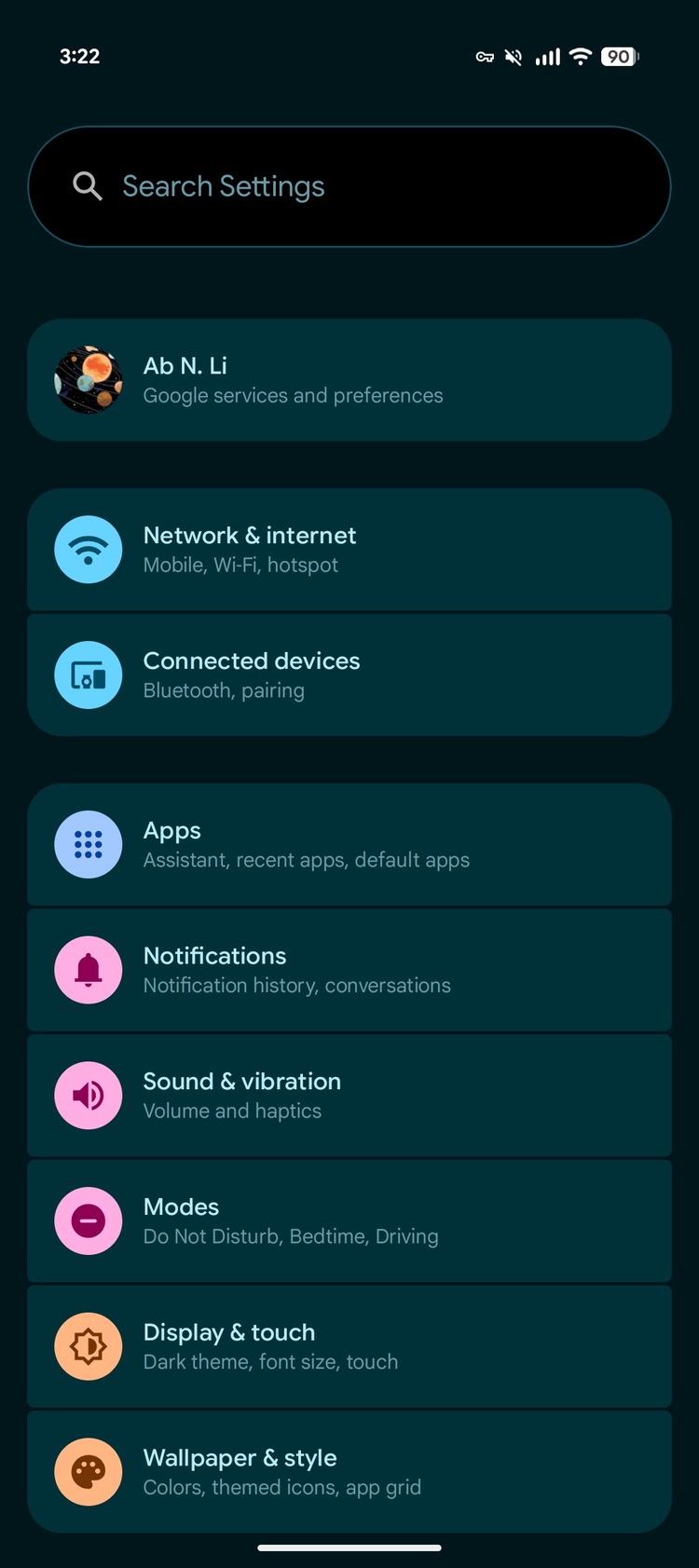The image size is (699, 1568).
Task: Click the magnifier icon in the search bar
Action: tap(87, 185)
